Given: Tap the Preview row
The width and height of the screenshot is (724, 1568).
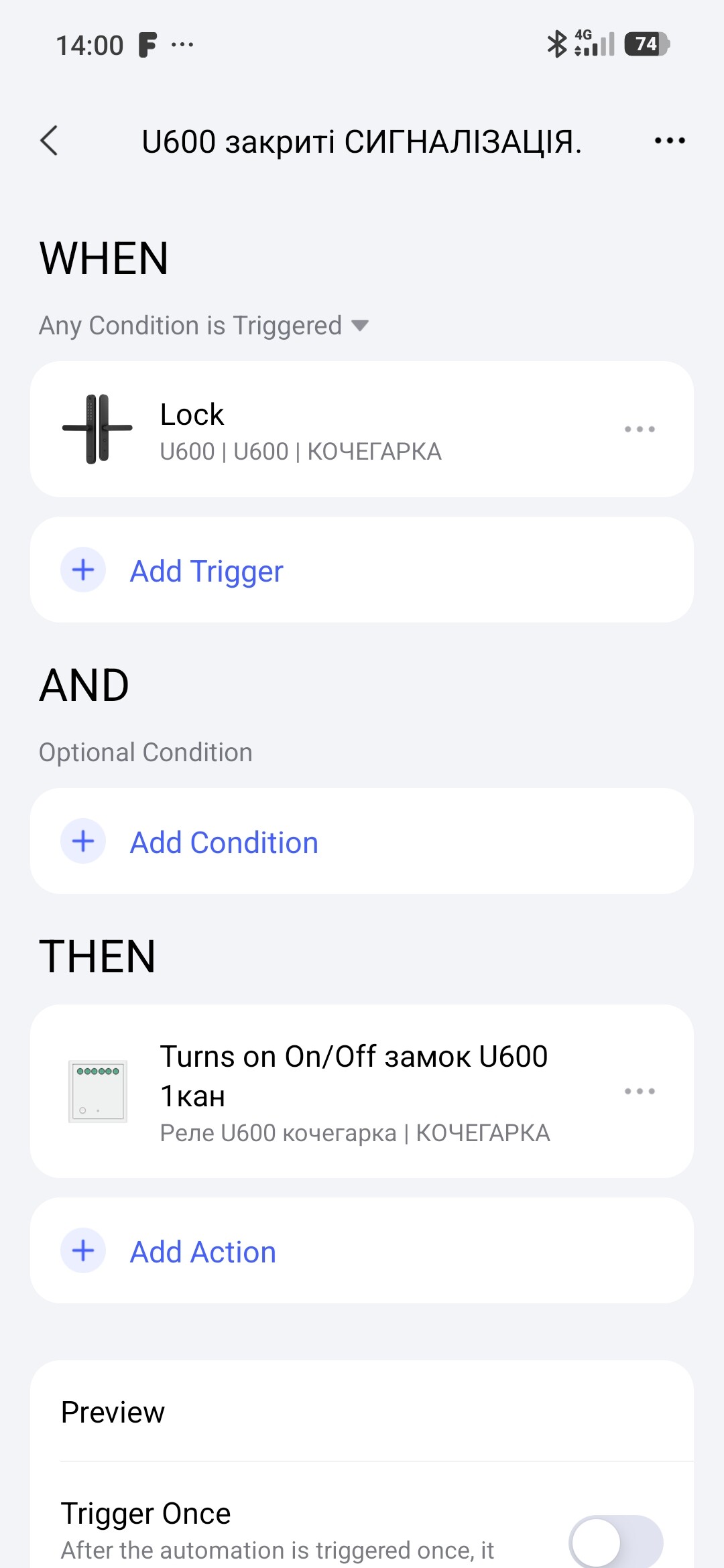Looking at the screenshot, I should coord(362,1413).
